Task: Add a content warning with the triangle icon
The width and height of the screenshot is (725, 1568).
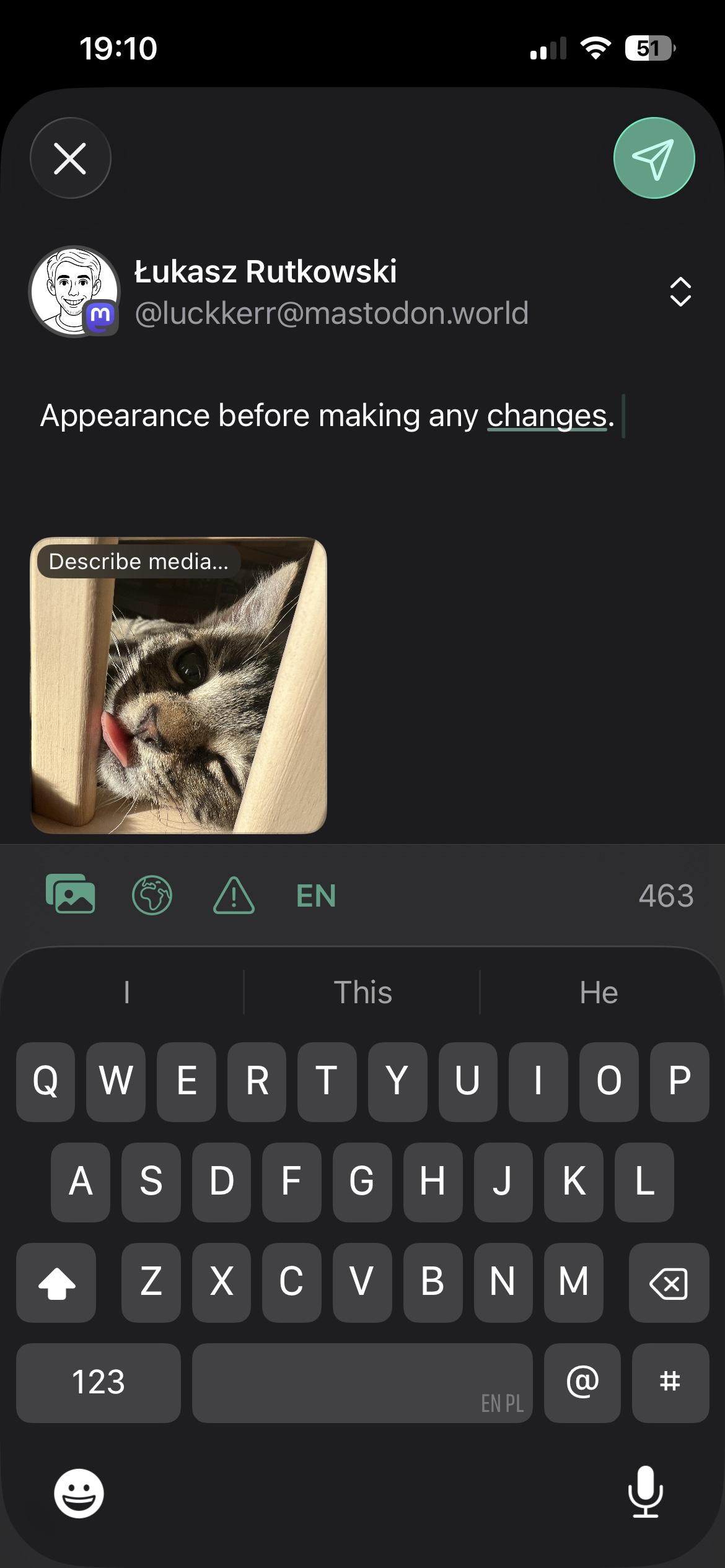Action: pyautogui.click(x=234, y=895)
